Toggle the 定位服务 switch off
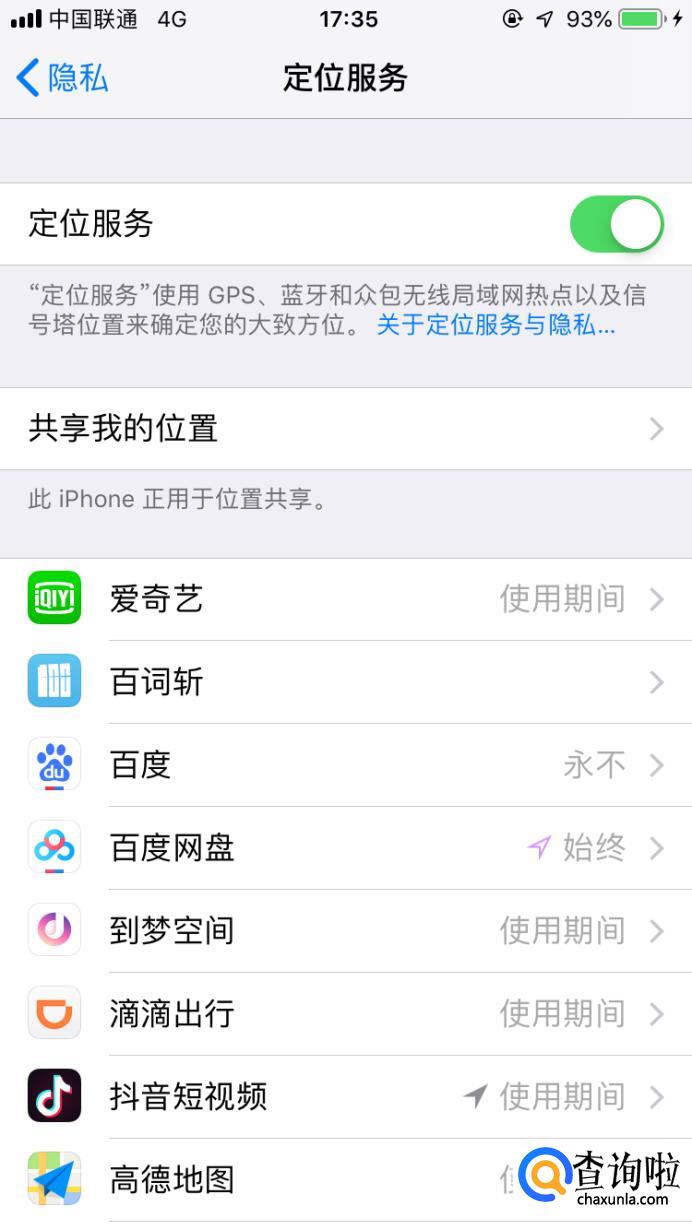692x1230 pixels. [x=616, y=224]
